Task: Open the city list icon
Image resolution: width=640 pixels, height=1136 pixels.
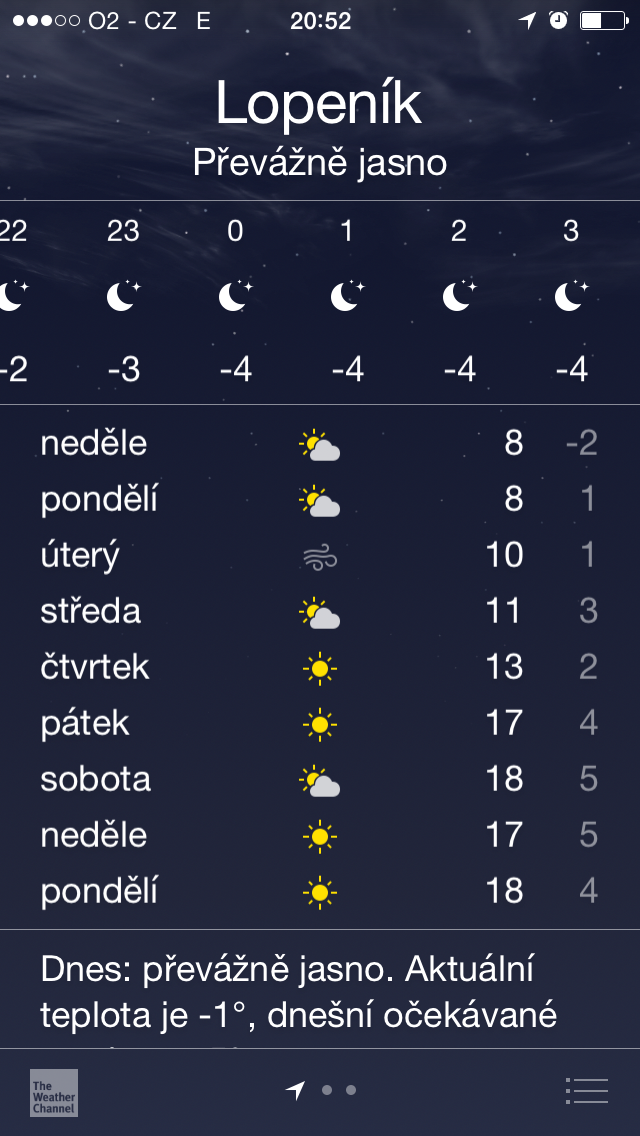Action: coord(586,1090)
